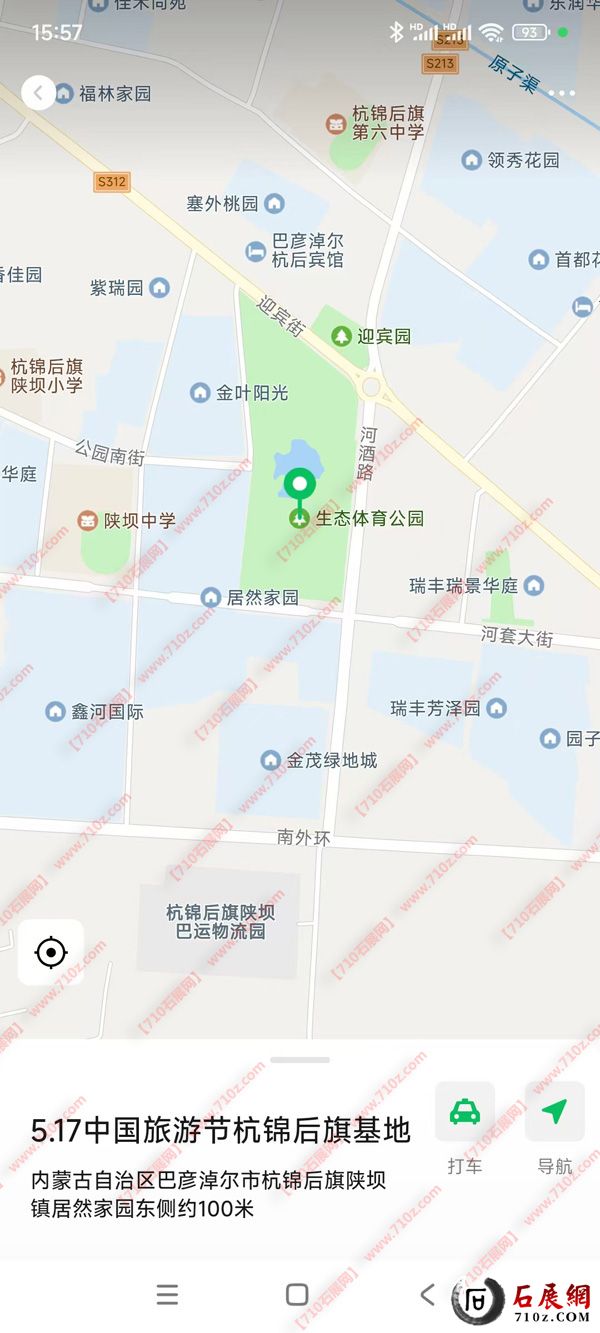Go back using the top-left arrow
The image size is (600, 1333).
pyautogui.click(x=38, y=93)
